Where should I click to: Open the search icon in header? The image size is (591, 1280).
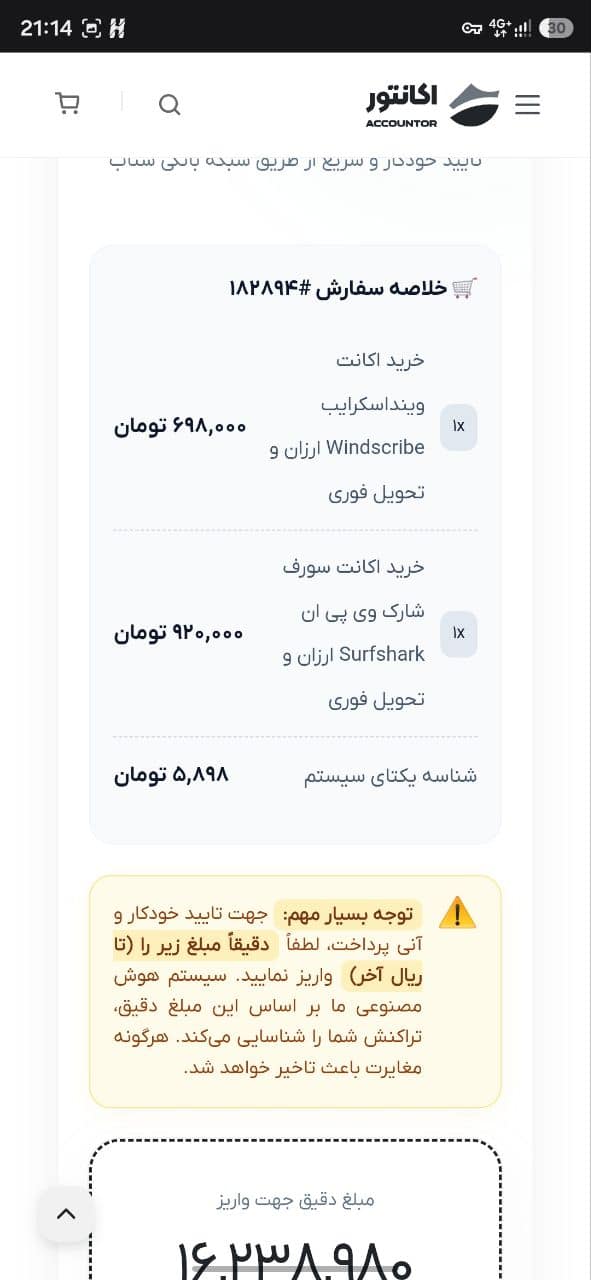[170, 104]
